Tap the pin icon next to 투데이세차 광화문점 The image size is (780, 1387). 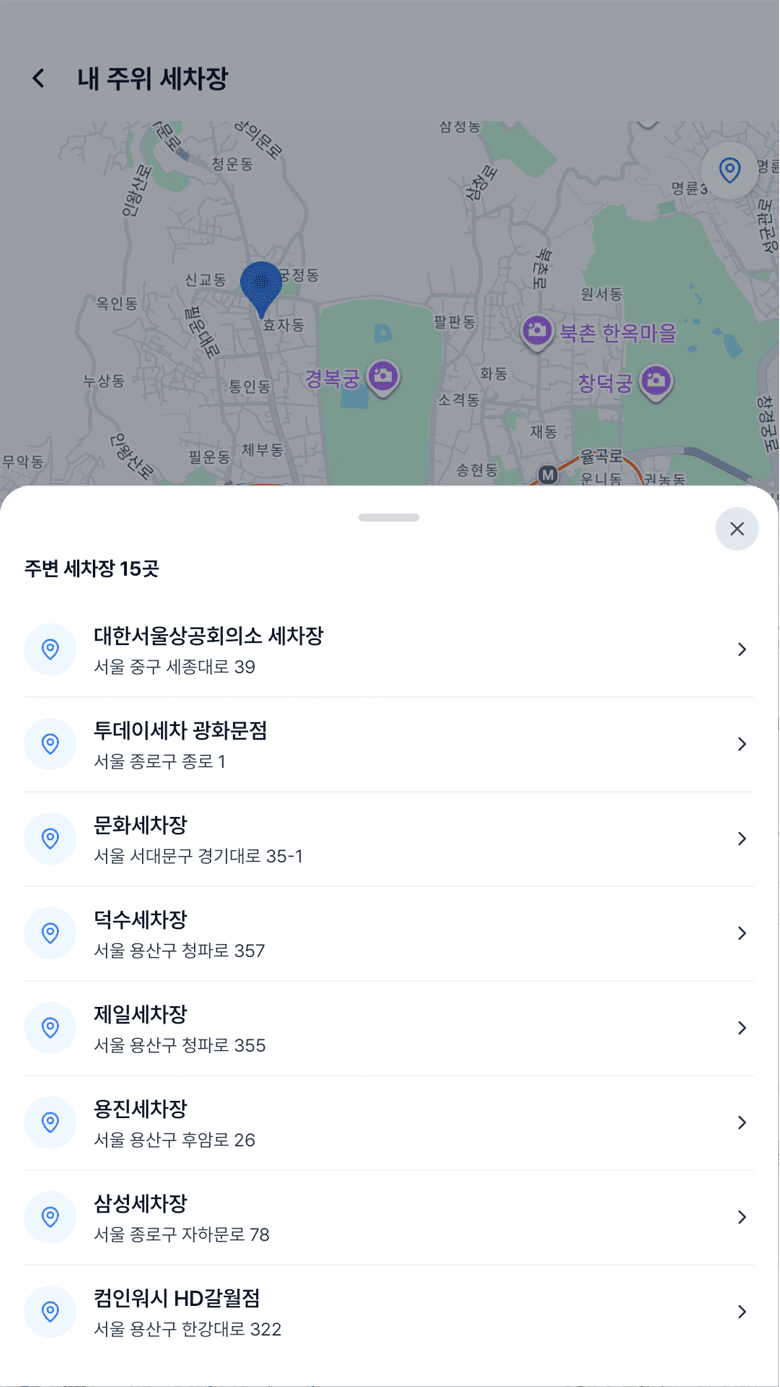50,744
